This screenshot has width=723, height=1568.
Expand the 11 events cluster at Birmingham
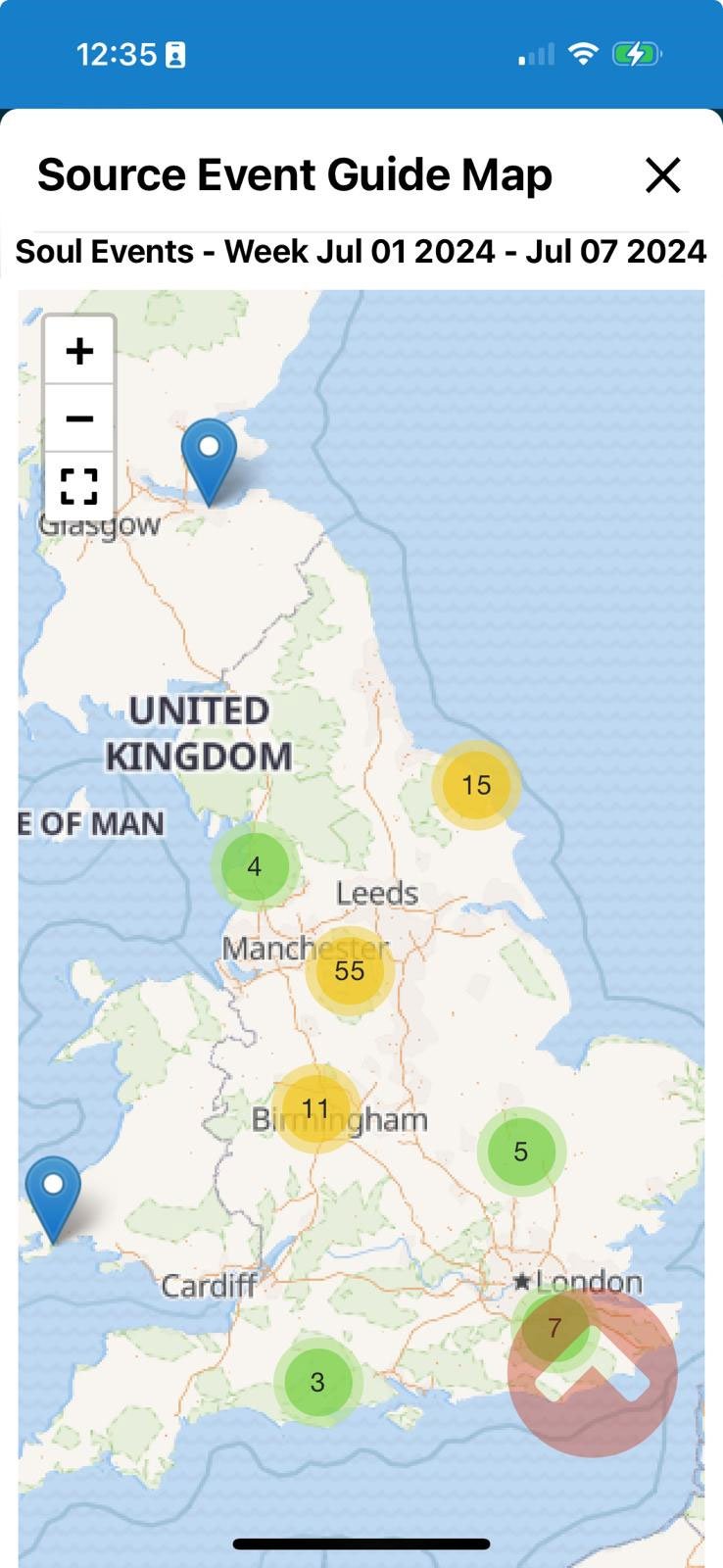pyautogui.click(x=315, y=1108)
